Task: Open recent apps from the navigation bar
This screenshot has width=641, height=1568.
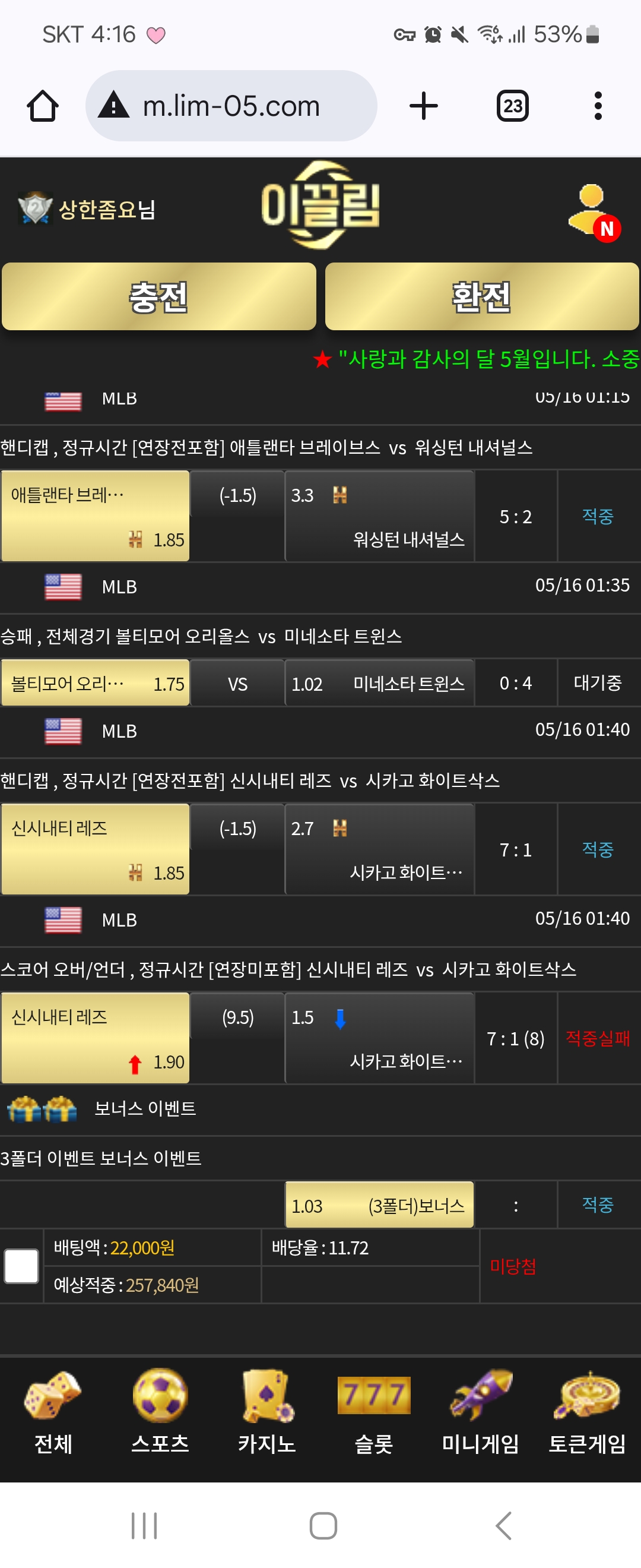Action: click(x=144, y=1525)
